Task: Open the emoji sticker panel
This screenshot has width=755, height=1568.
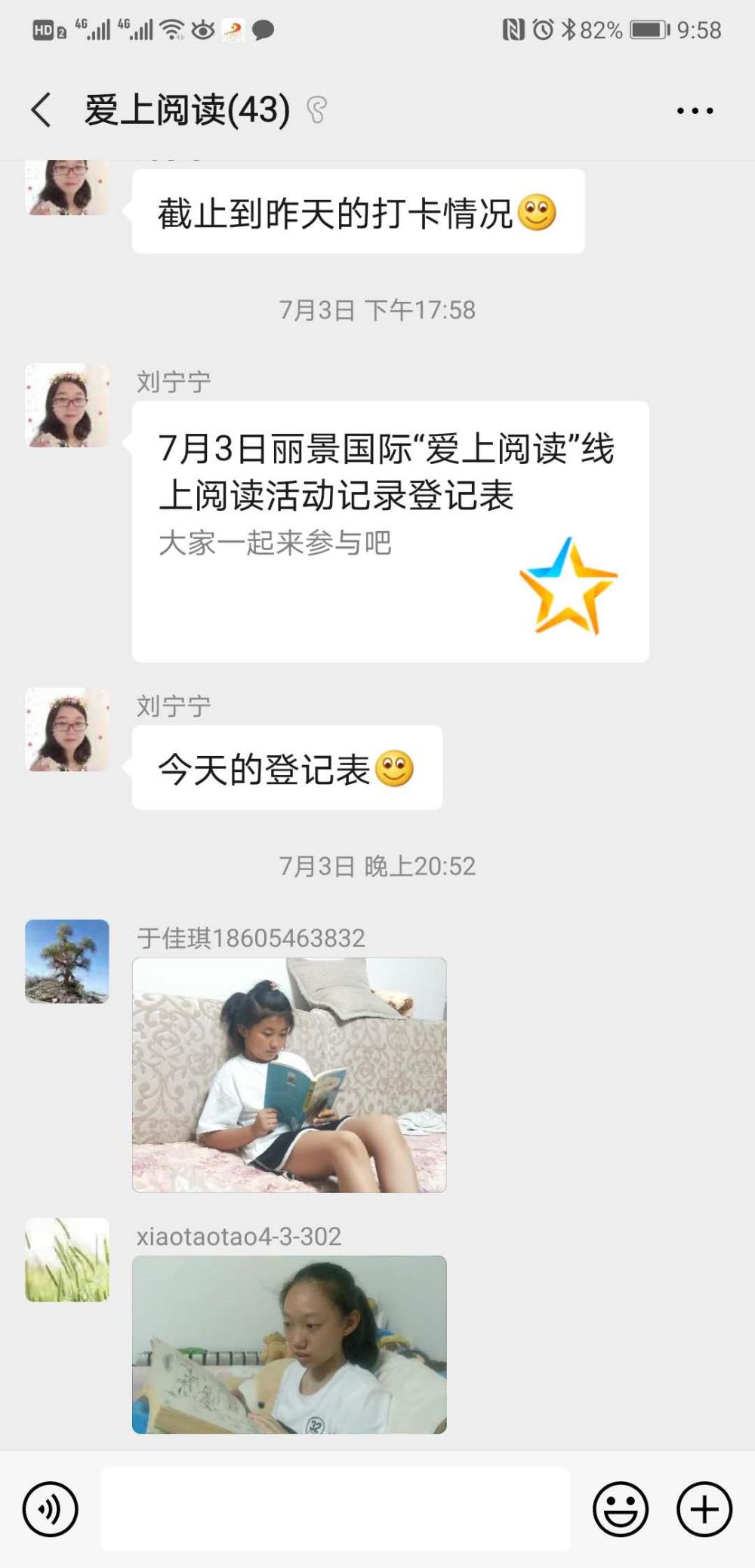Action: 621,1509
